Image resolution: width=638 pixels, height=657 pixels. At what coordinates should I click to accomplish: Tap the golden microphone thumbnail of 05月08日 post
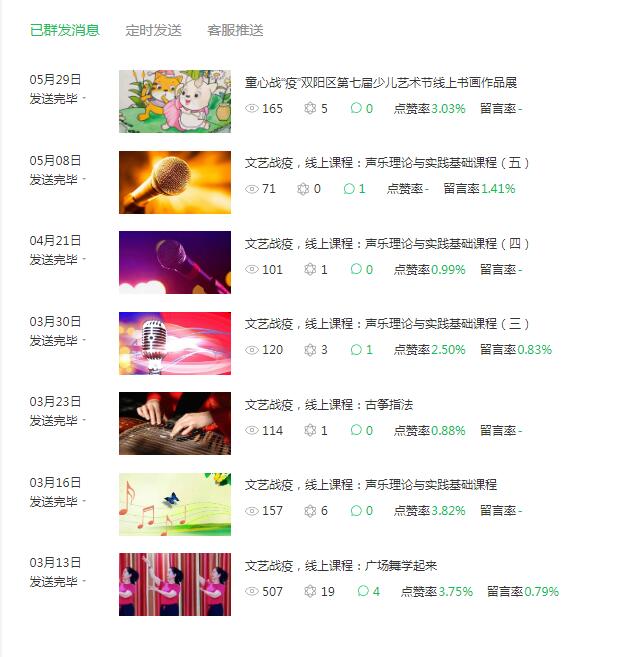pos(174,182)
